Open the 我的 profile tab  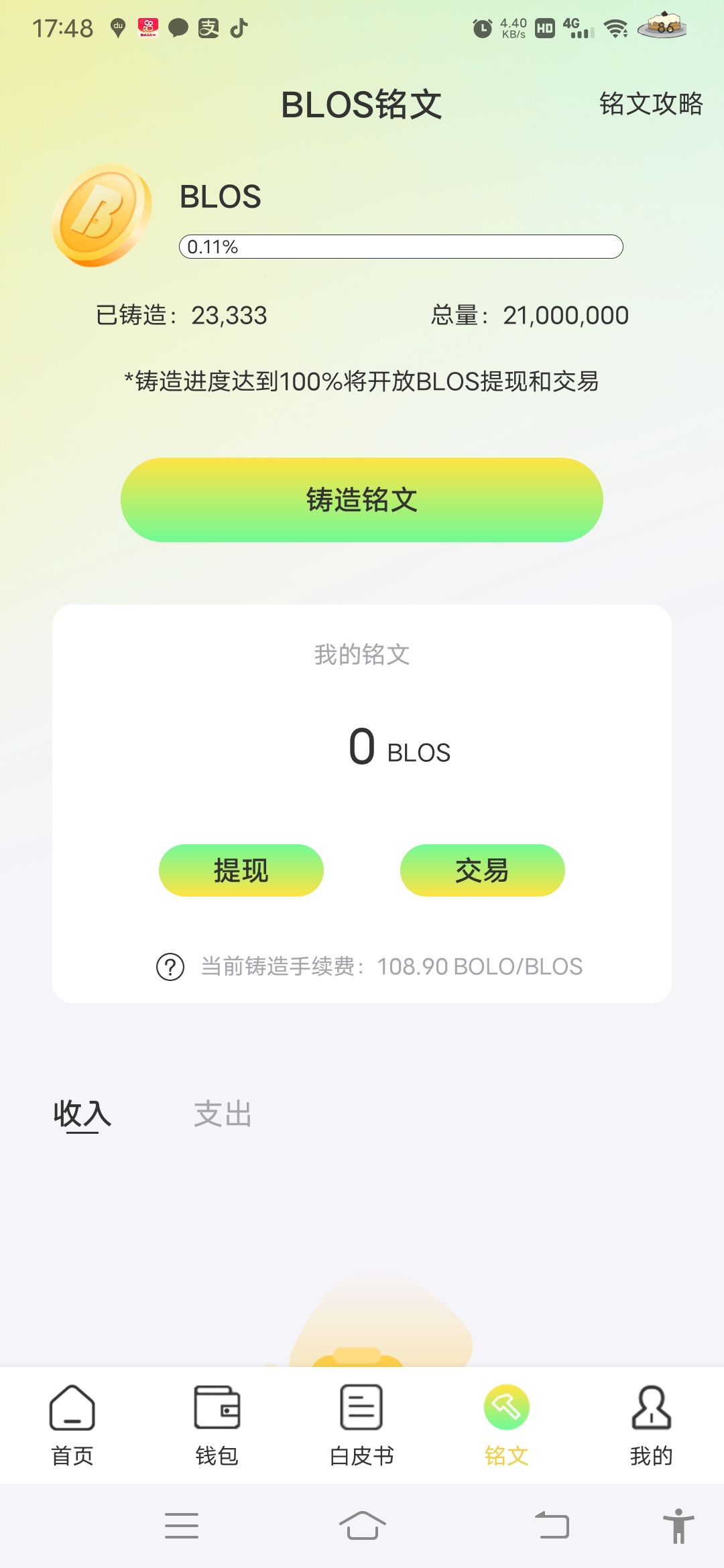click(x=651, y=1424)
